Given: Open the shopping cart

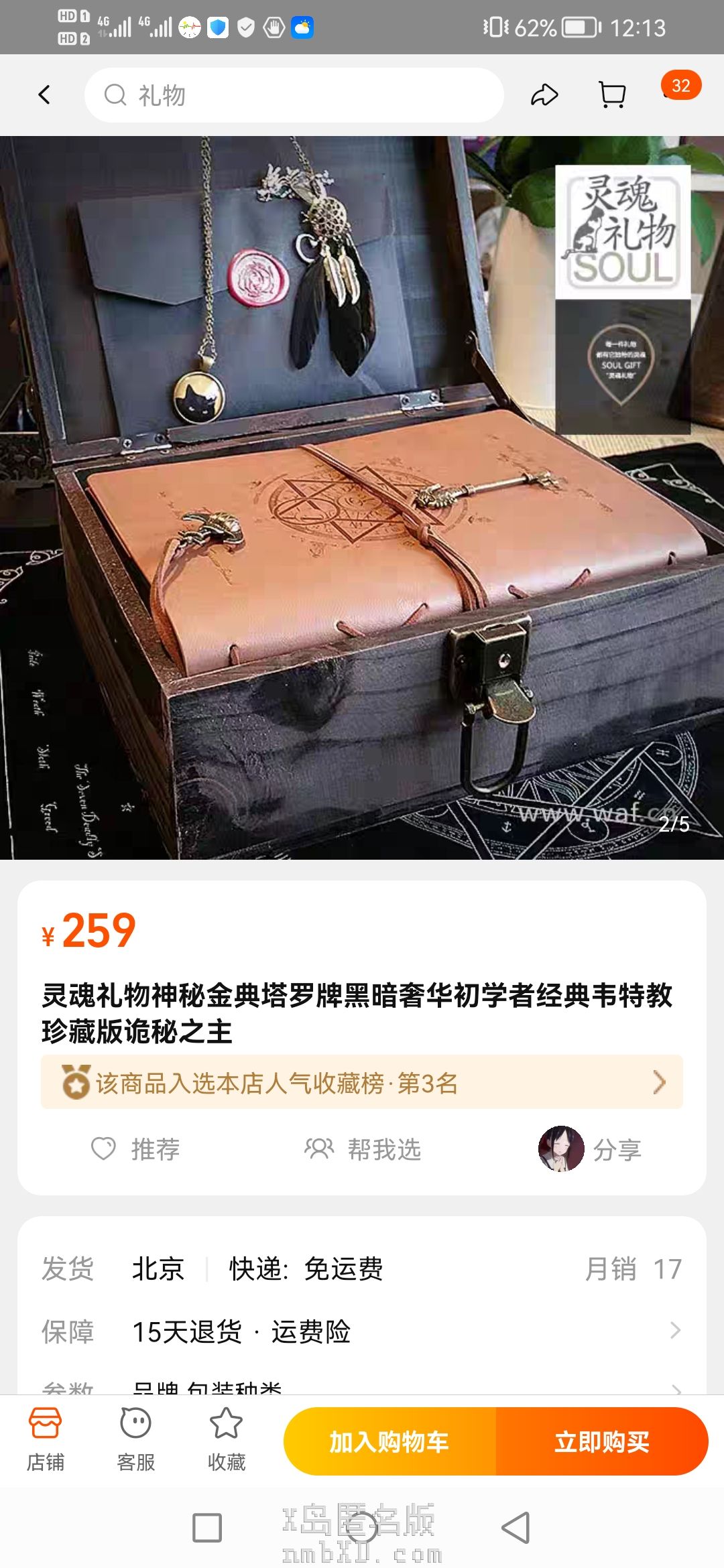Looking at the screenshot, I should 611,95.
